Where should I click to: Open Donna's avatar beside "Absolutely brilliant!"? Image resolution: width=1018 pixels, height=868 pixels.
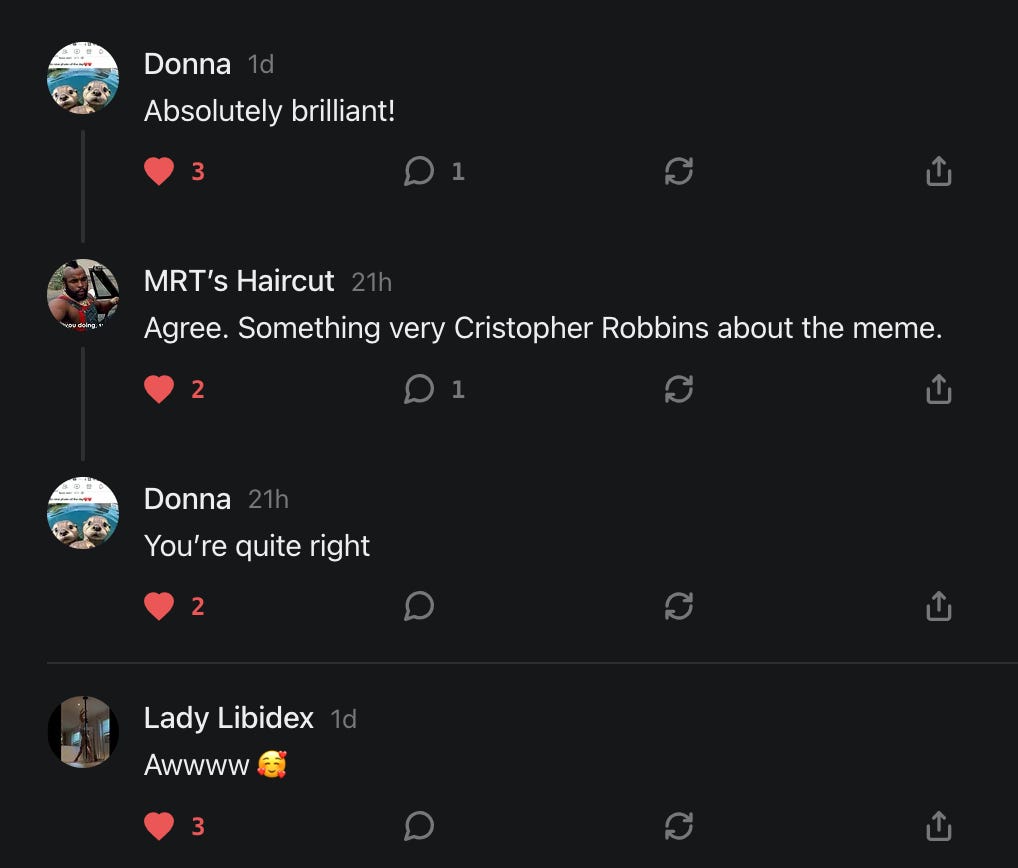(x=83, y=79)
